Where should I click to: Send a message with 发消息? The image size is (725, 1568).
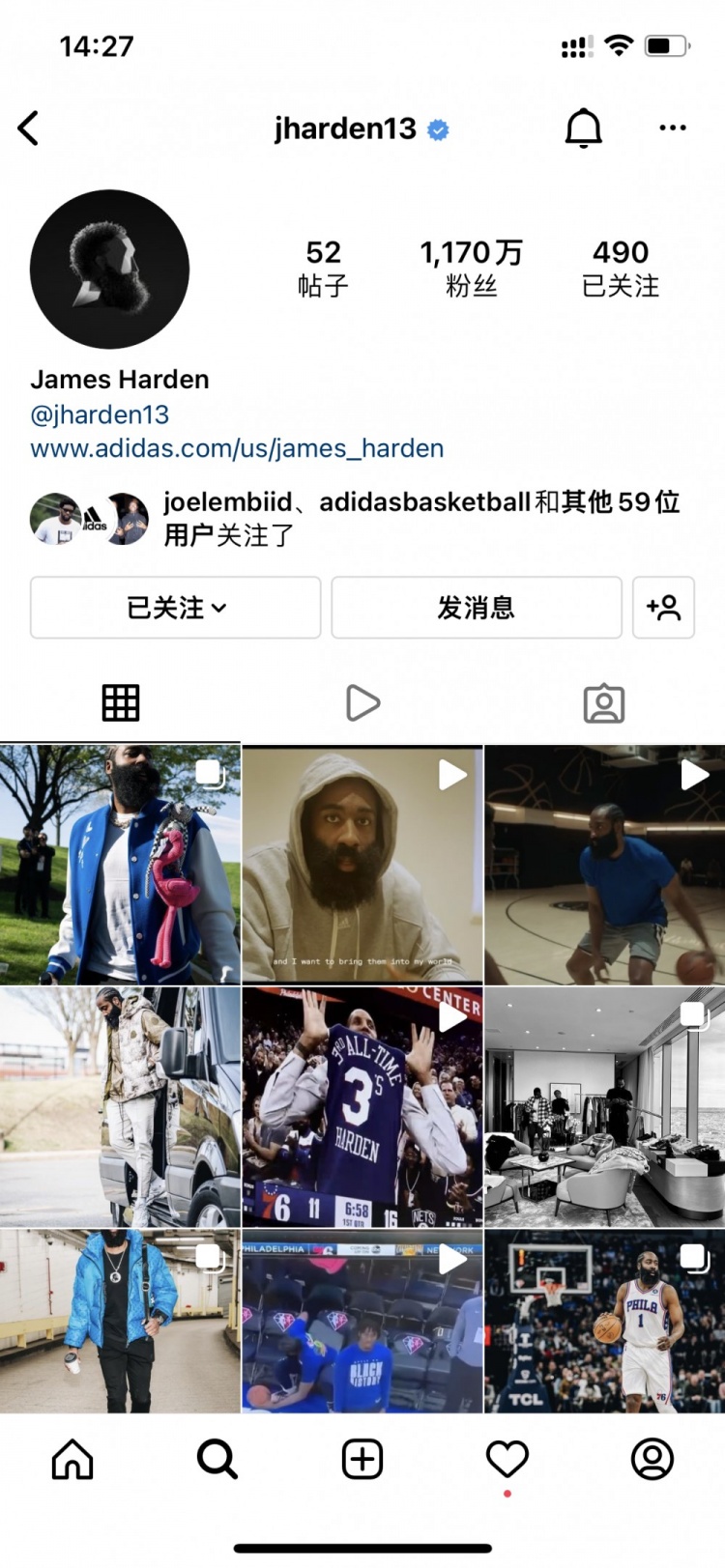[476, 608]
